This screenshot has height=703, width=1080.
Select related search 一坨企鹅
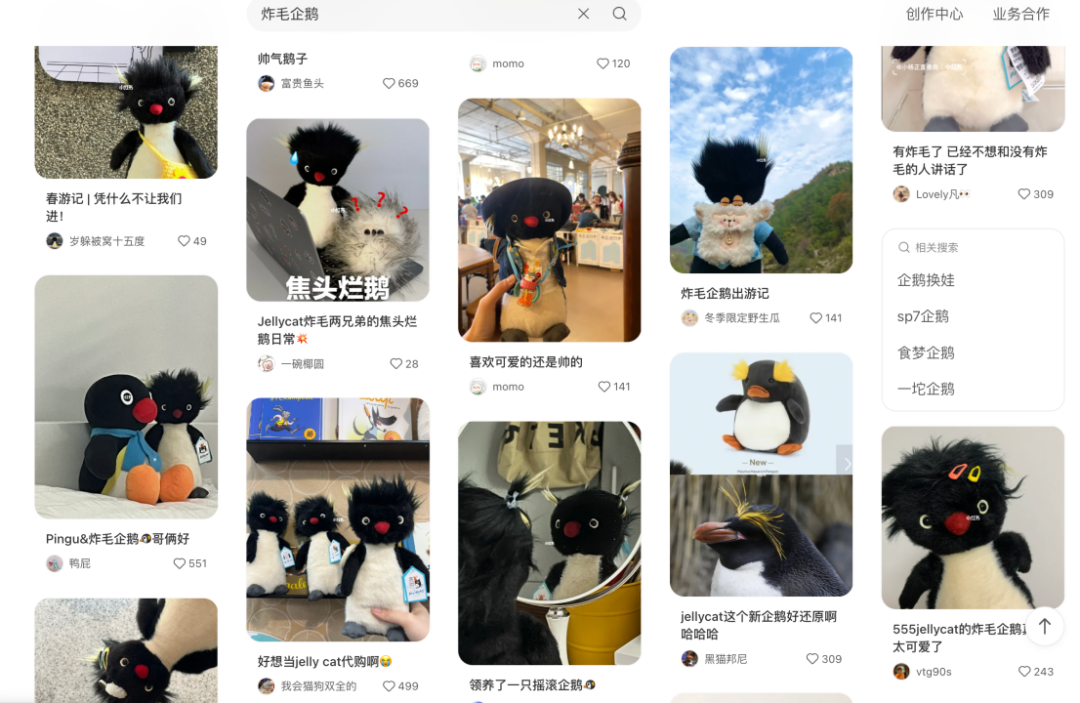(x=926, y=389)
